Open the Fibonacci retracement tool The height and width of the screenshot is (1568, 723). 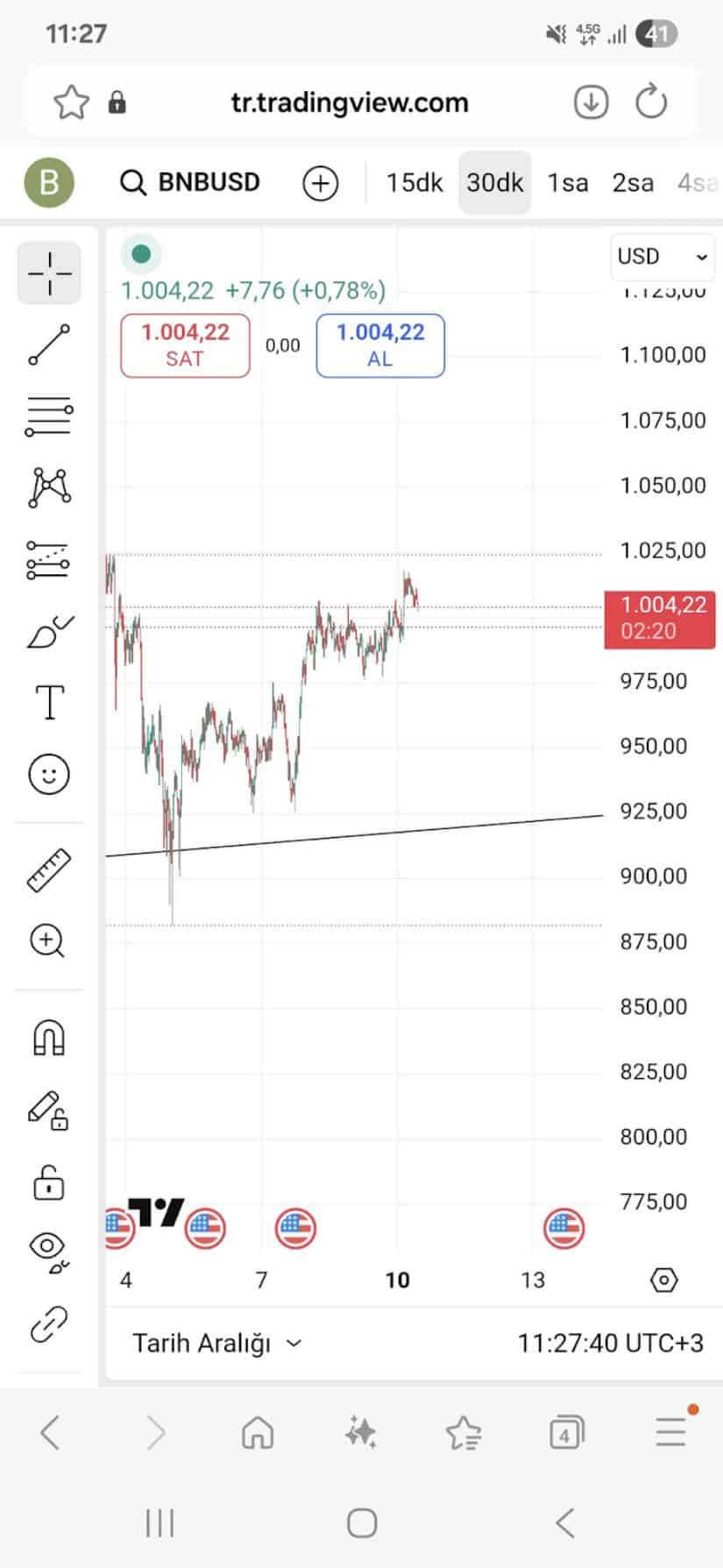pos(49,416)
